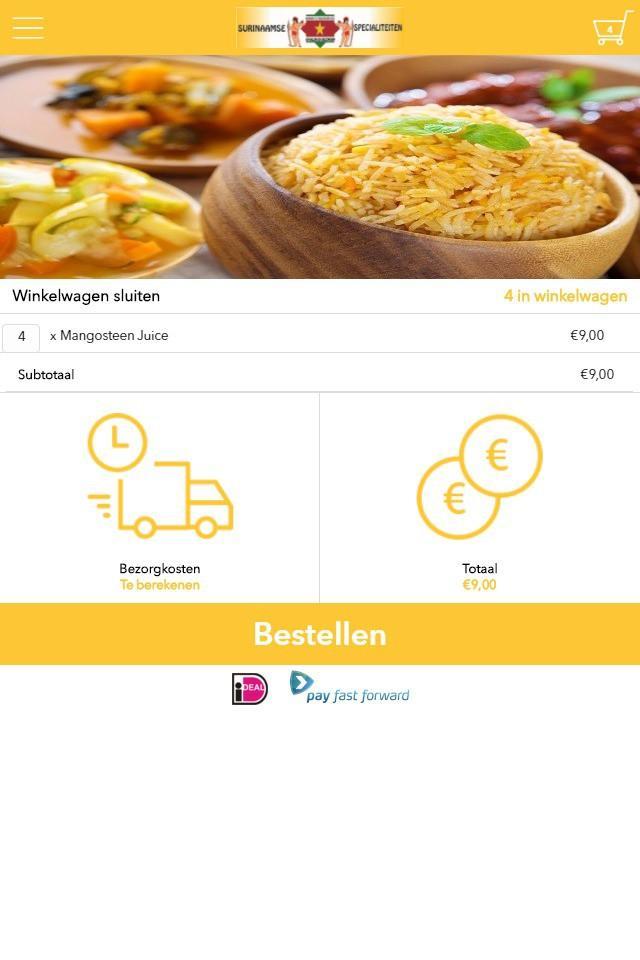This screenshot has height=960, width=640.
Task: Open the hamburger menu
Action: point(28,28)
